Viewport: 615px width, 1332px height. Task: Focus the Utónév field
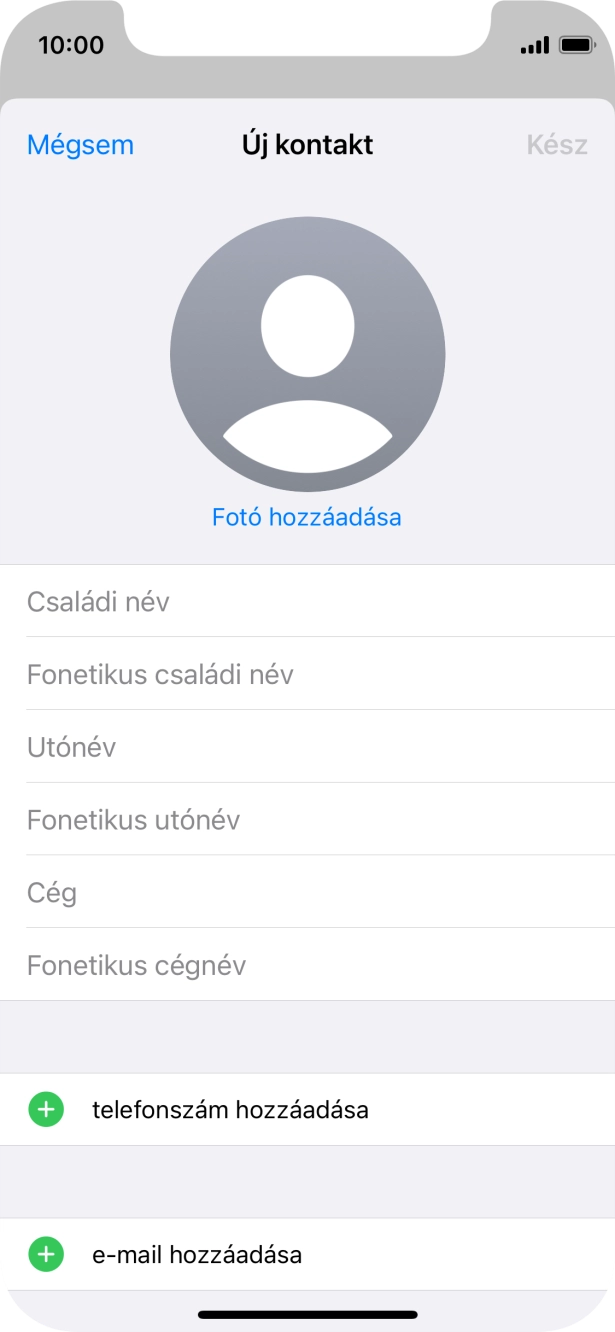click(x=307, y=747)
